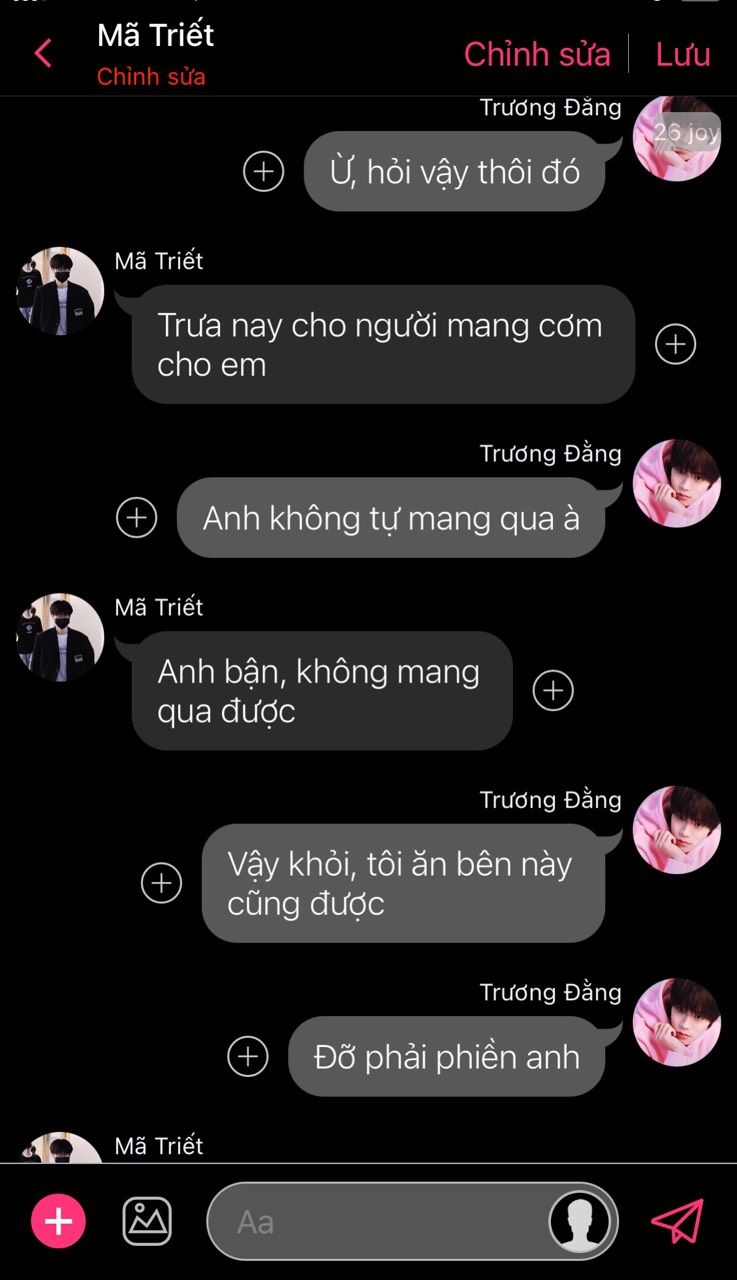Open the image picker icon

pos(147,1221)
